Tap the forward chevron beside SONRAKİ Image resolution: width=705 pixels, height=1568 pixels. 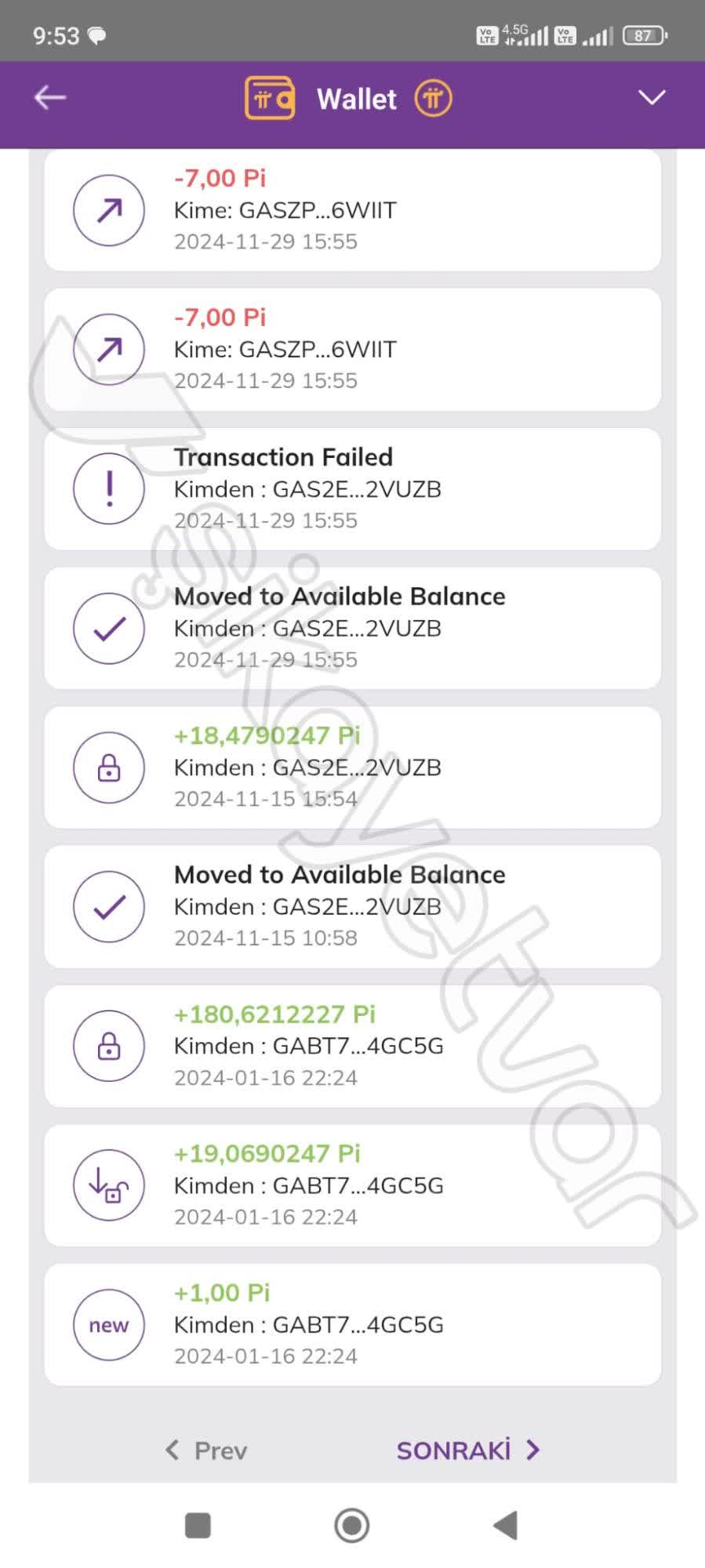[x=532, y=1449]
